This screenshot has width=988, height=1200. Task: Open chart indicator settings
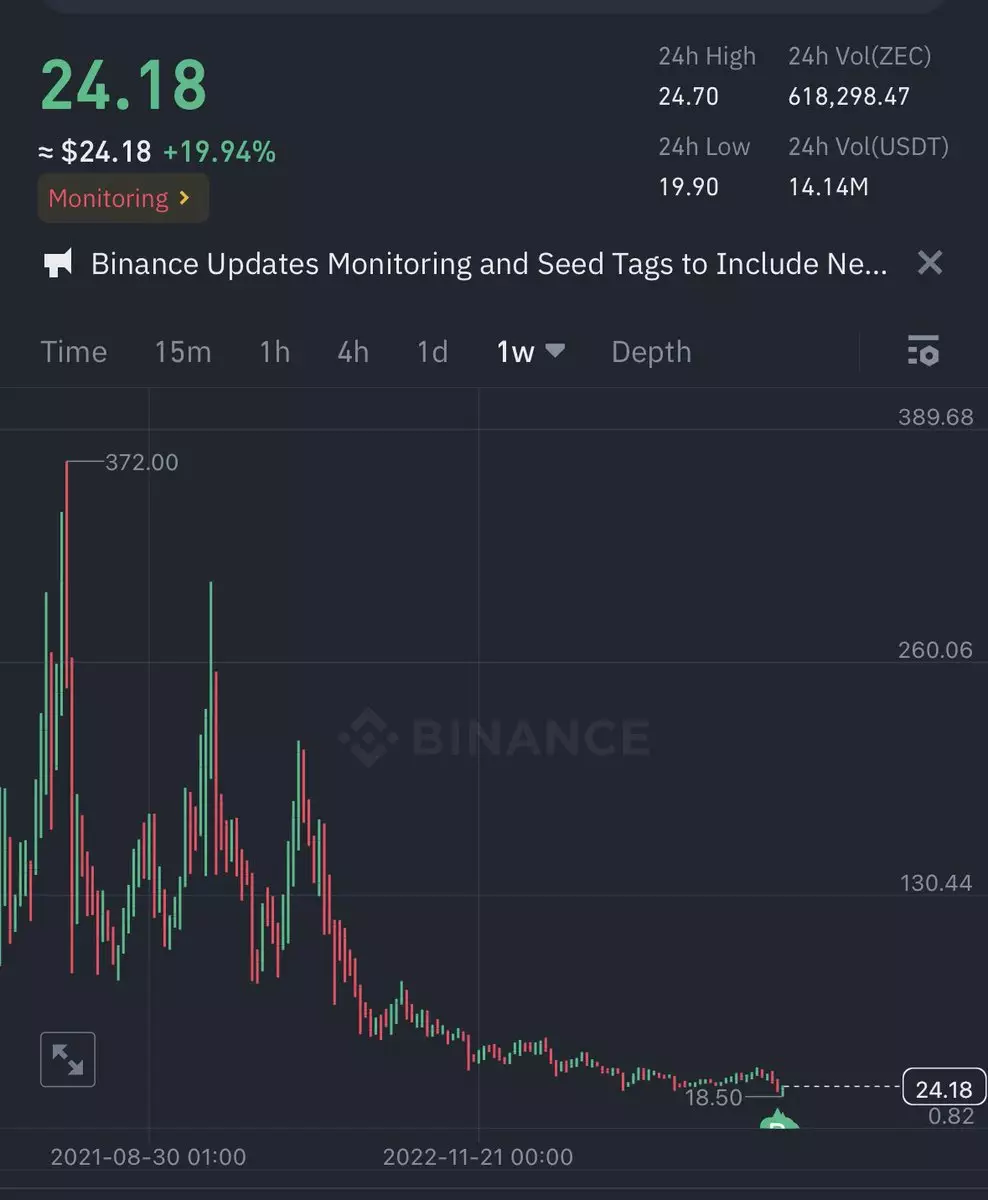coord(922,352)
